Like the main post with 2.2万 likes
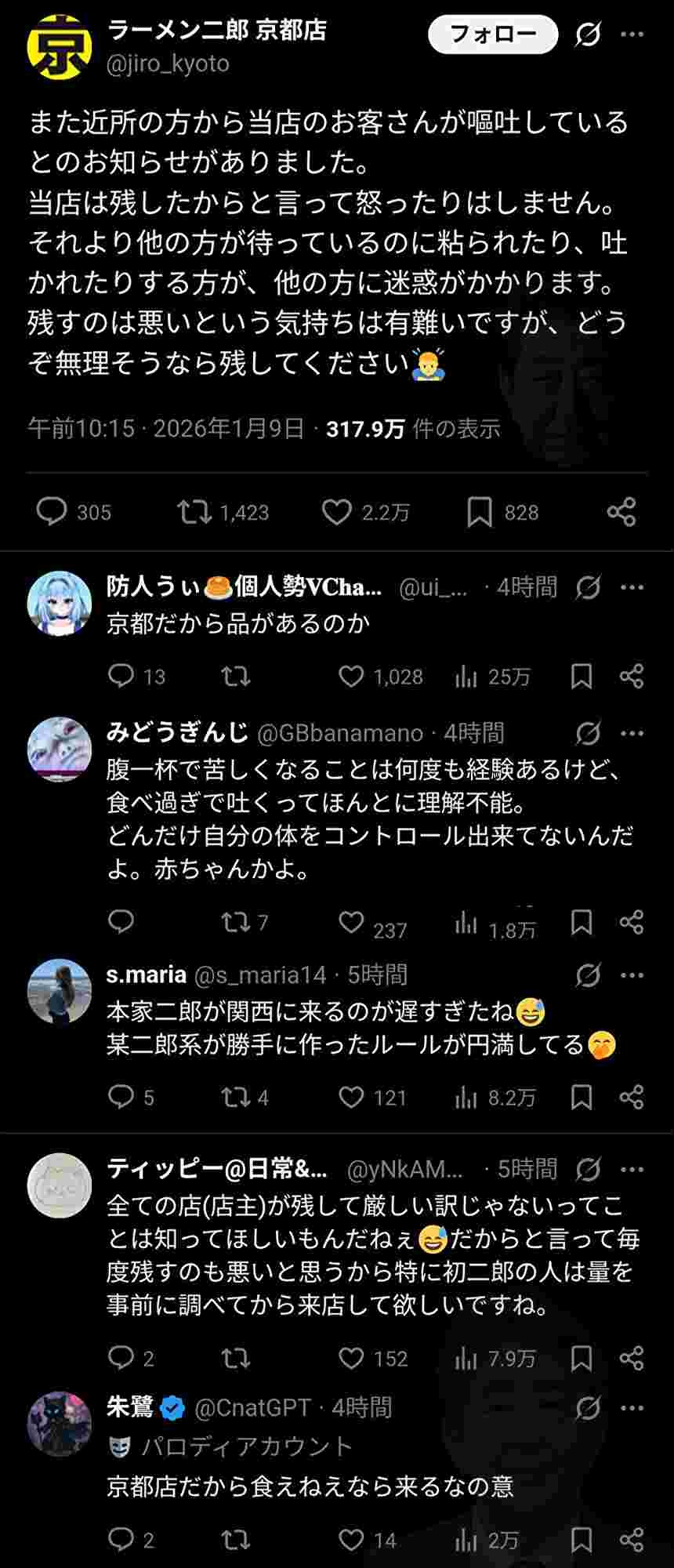Image resolution: width=674 pixels, height=1568 pixels. point(337,512)
